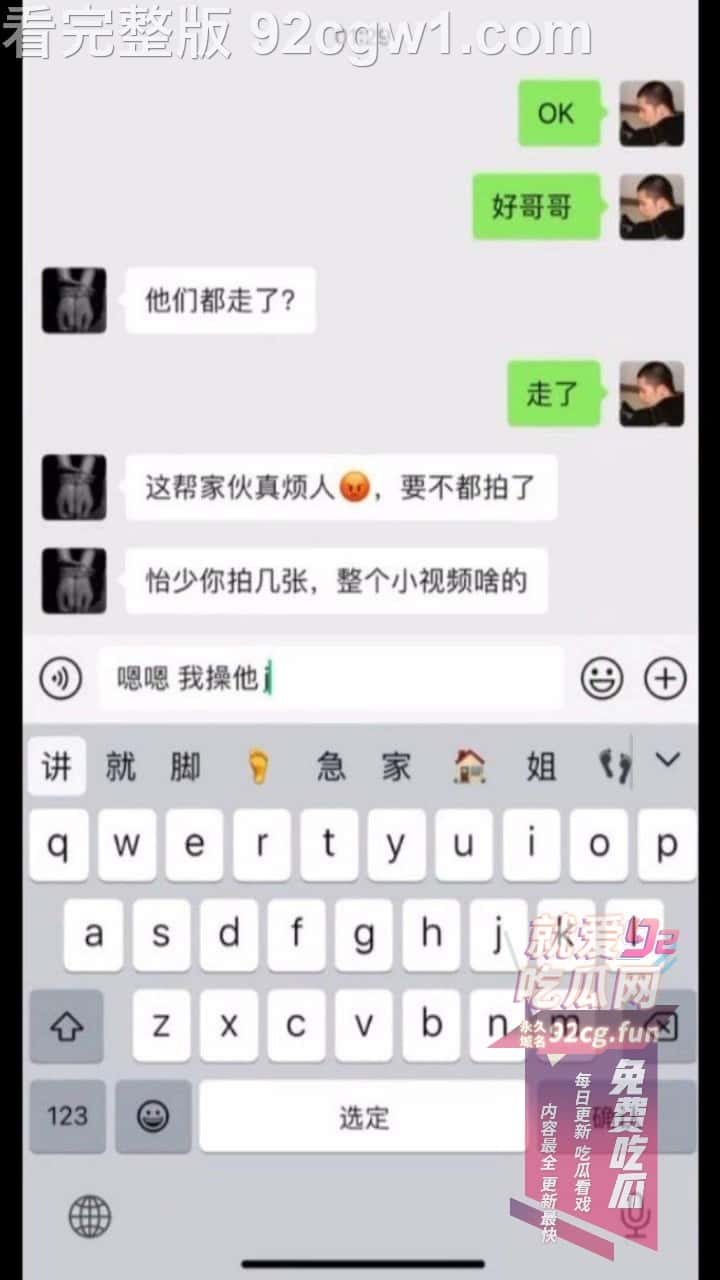Switch keyboard language with the globe
Screen dimensions: 720x1280
pos(89,1216)
